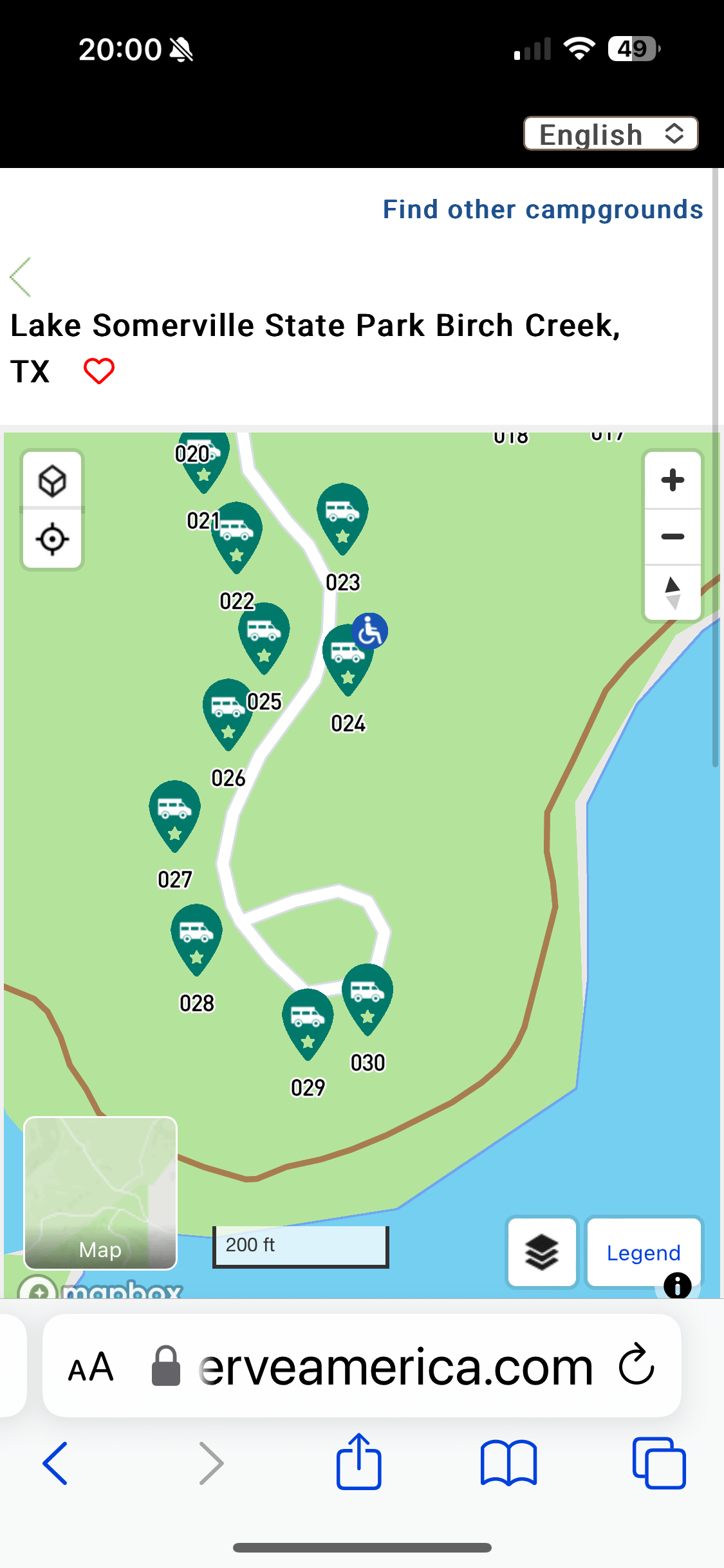Viewport: 724px width, 1568px height.
Task: Open Find other campgrounds link
Action: pyautogui.click(x=543, y=209)
